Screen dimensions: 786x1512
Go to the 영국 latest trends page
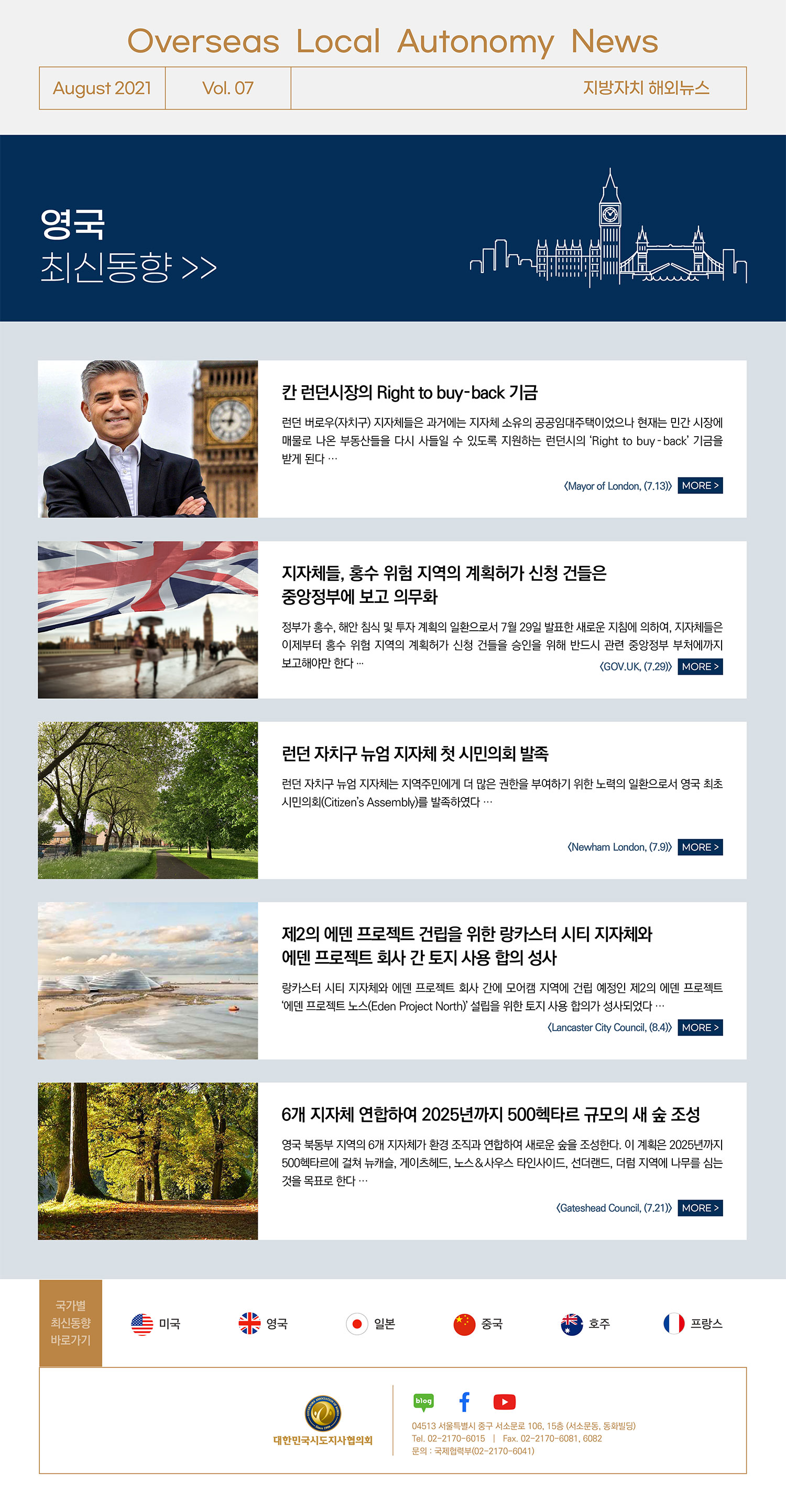tap(263, 1324)
